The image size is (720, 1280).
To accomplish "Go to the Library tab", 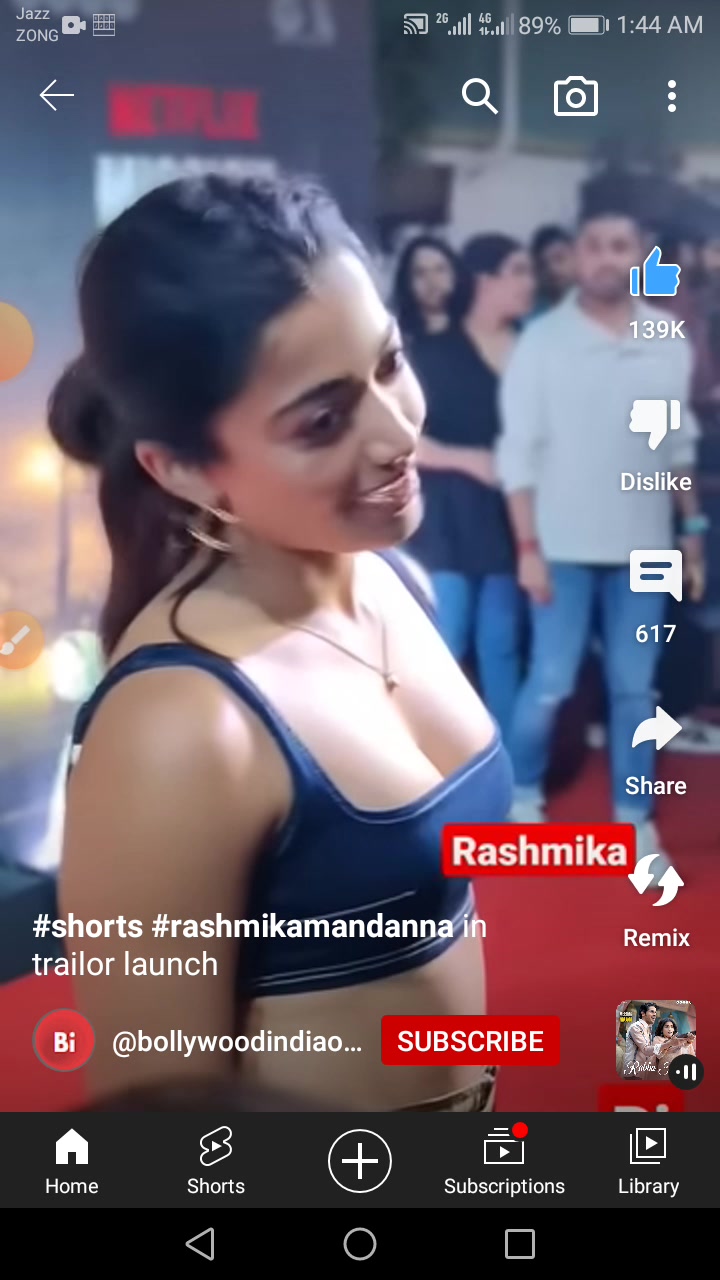I will tap(648, 1162).
